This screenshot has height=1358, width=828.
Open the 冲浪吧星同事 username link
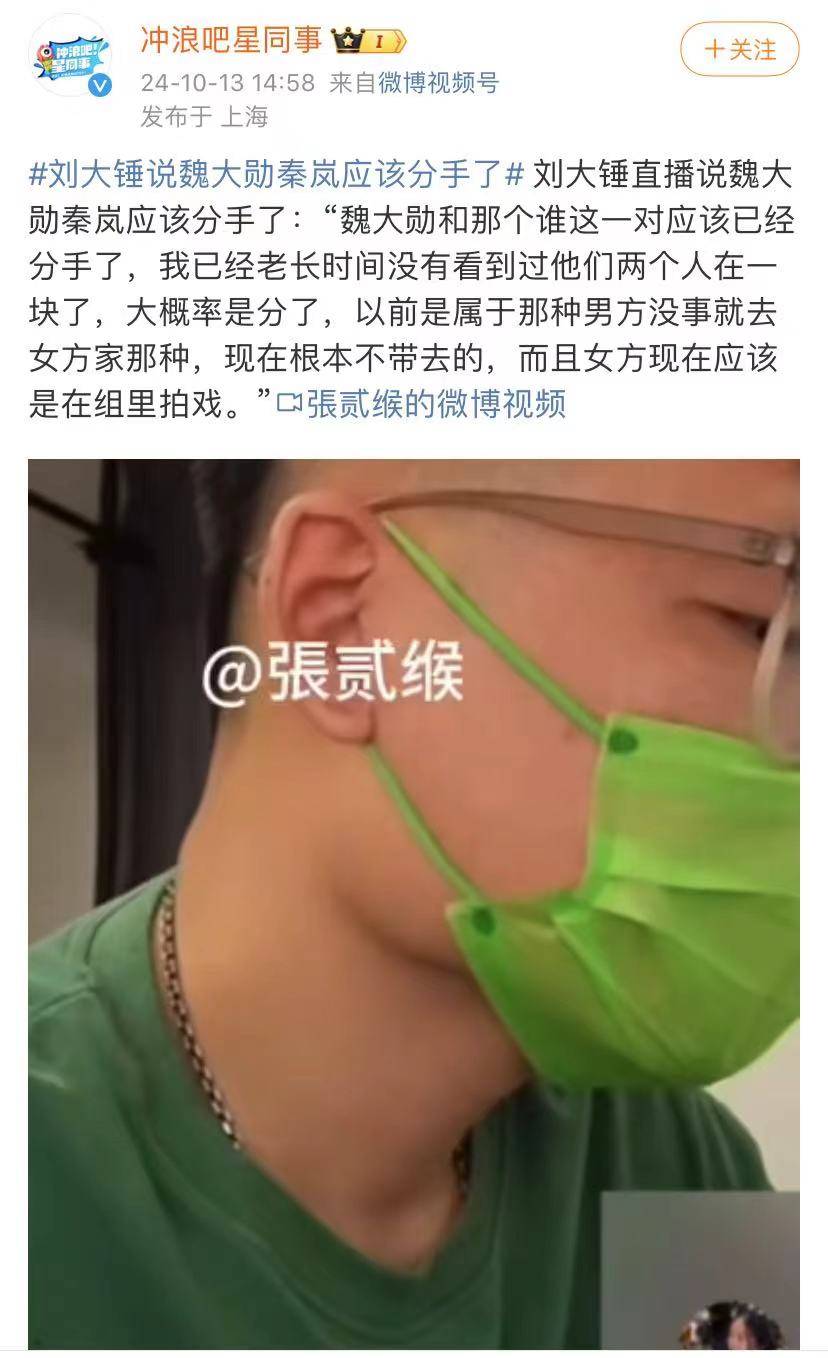tap(231, 41)
